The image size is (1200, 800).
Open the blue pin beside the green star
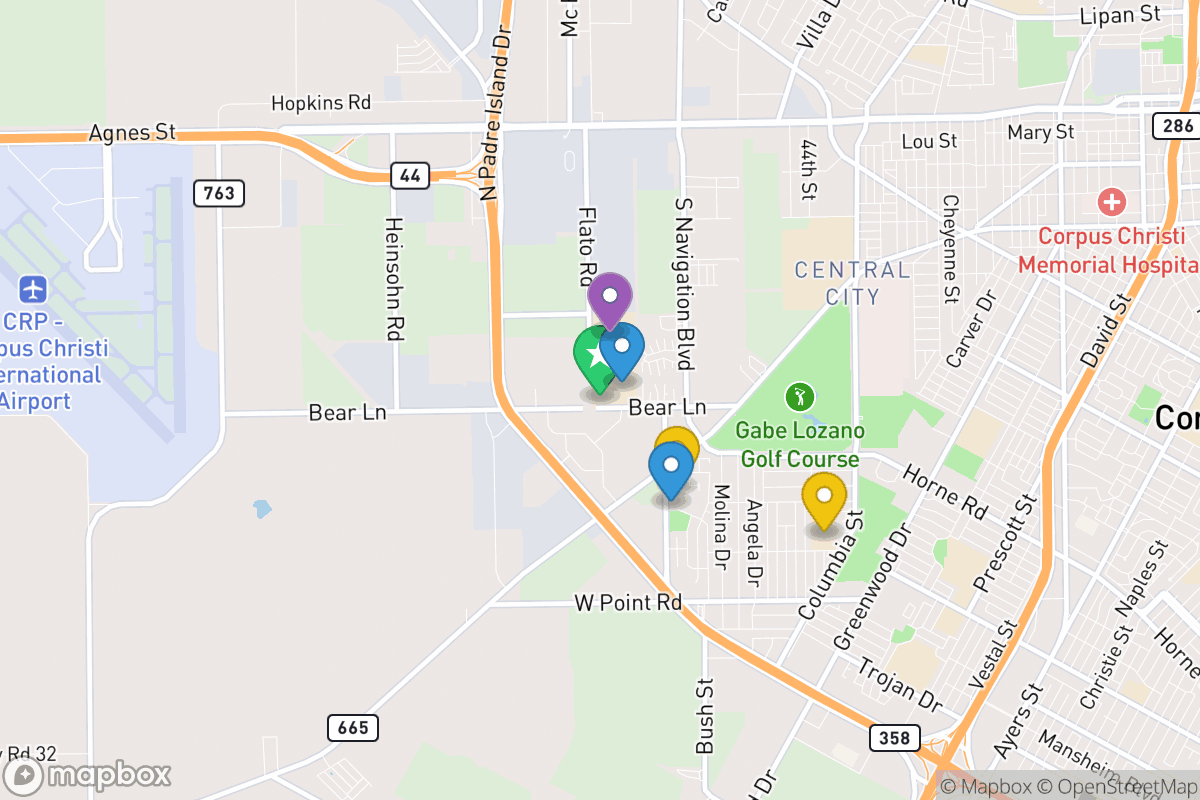[624, 346]
